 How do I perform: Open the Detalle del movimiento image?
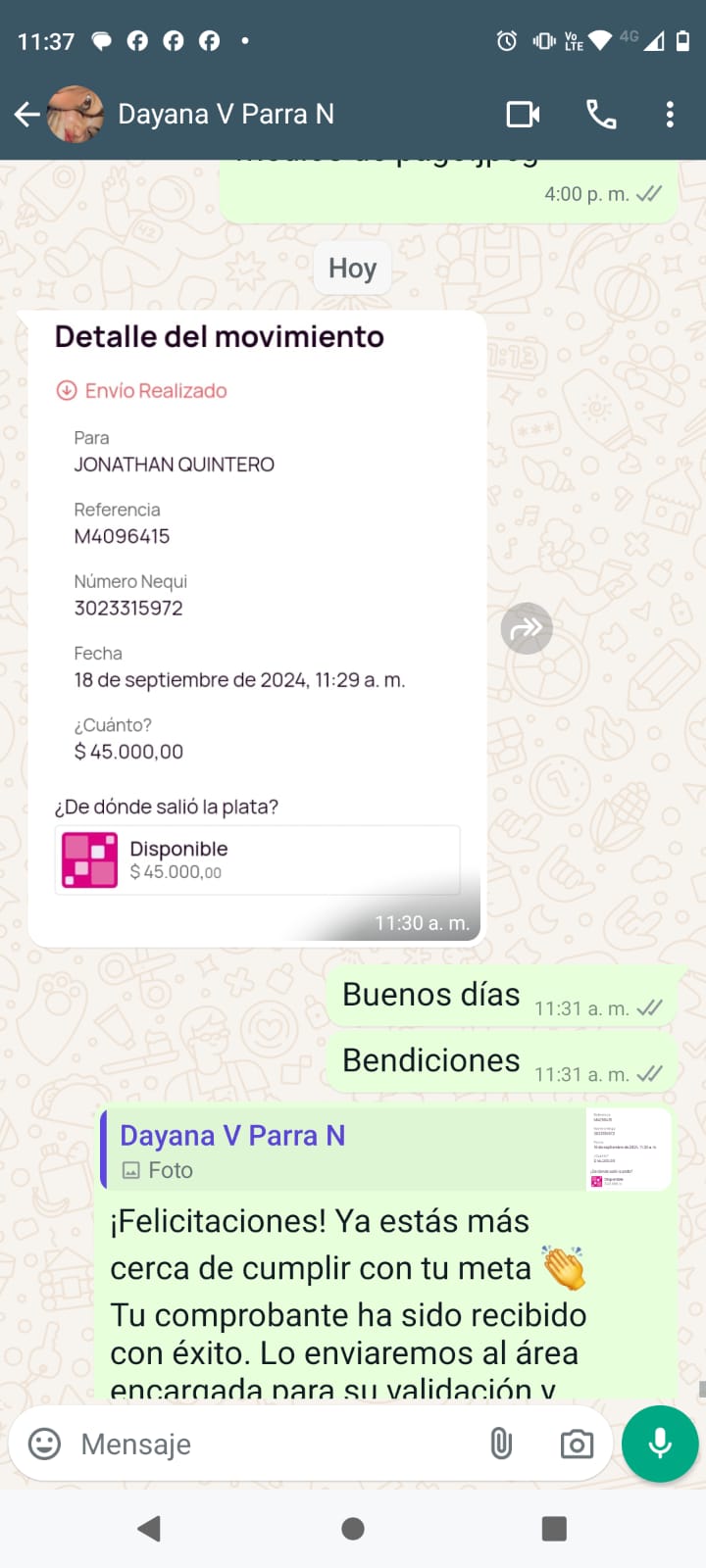point(257,627)
